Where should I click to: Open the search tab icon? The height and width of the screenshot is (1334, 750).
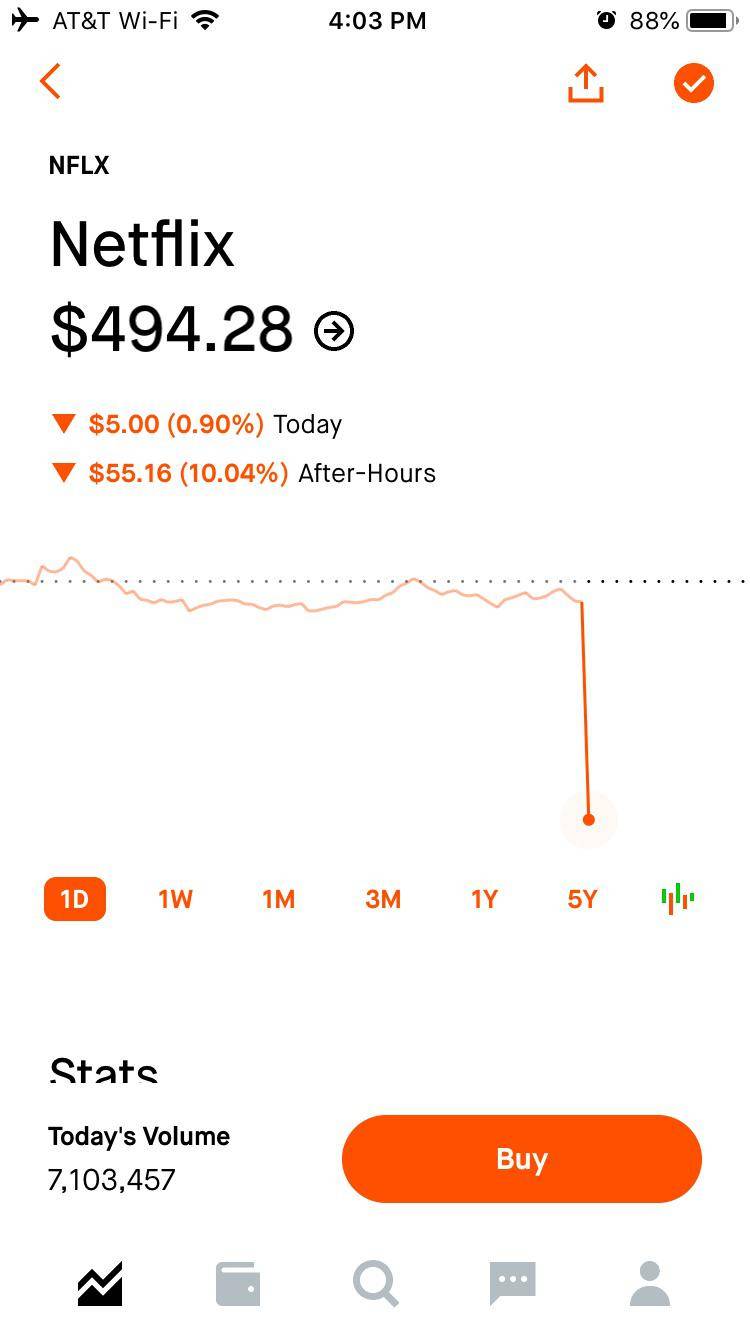click(375, 1281)
